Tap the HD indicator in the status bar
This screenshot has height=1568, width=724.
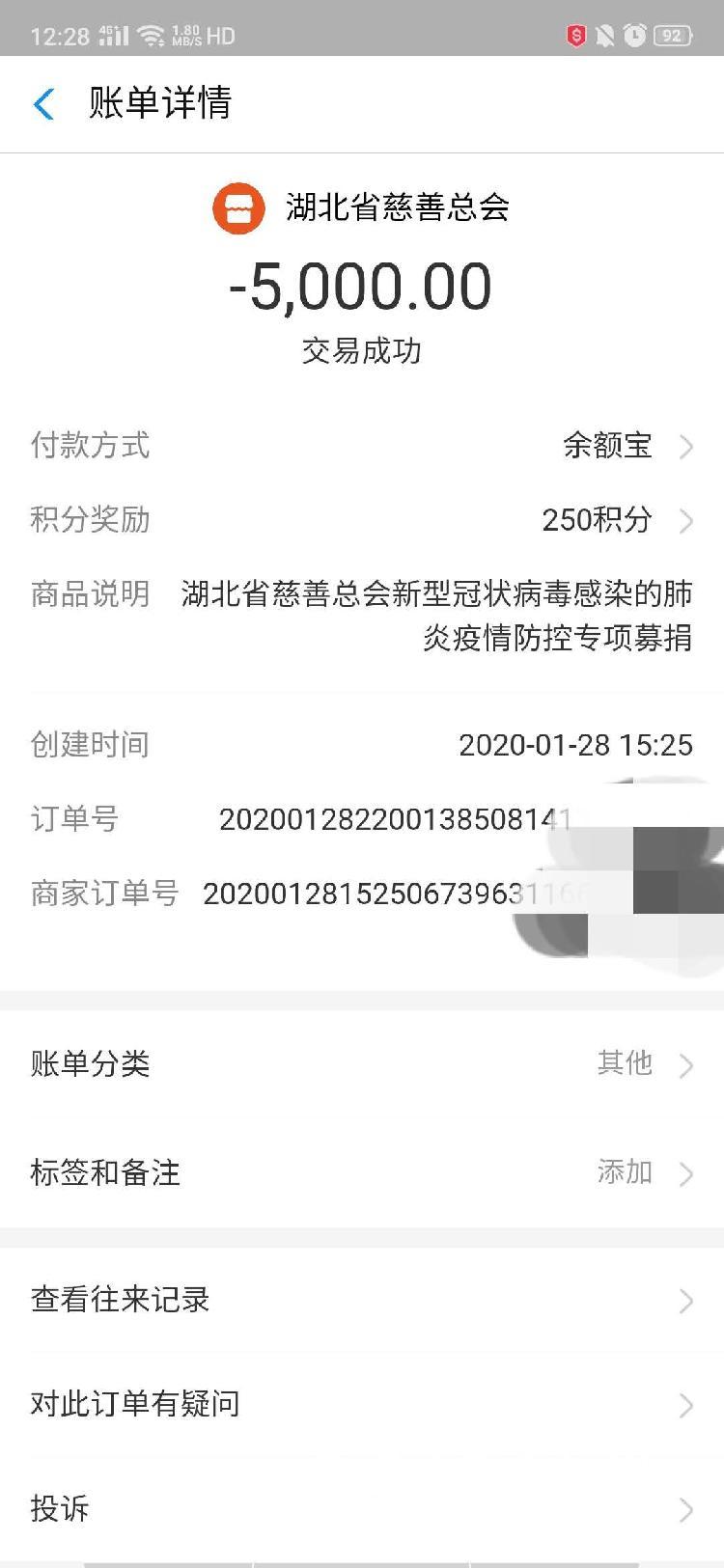click(x=218, y=35)
